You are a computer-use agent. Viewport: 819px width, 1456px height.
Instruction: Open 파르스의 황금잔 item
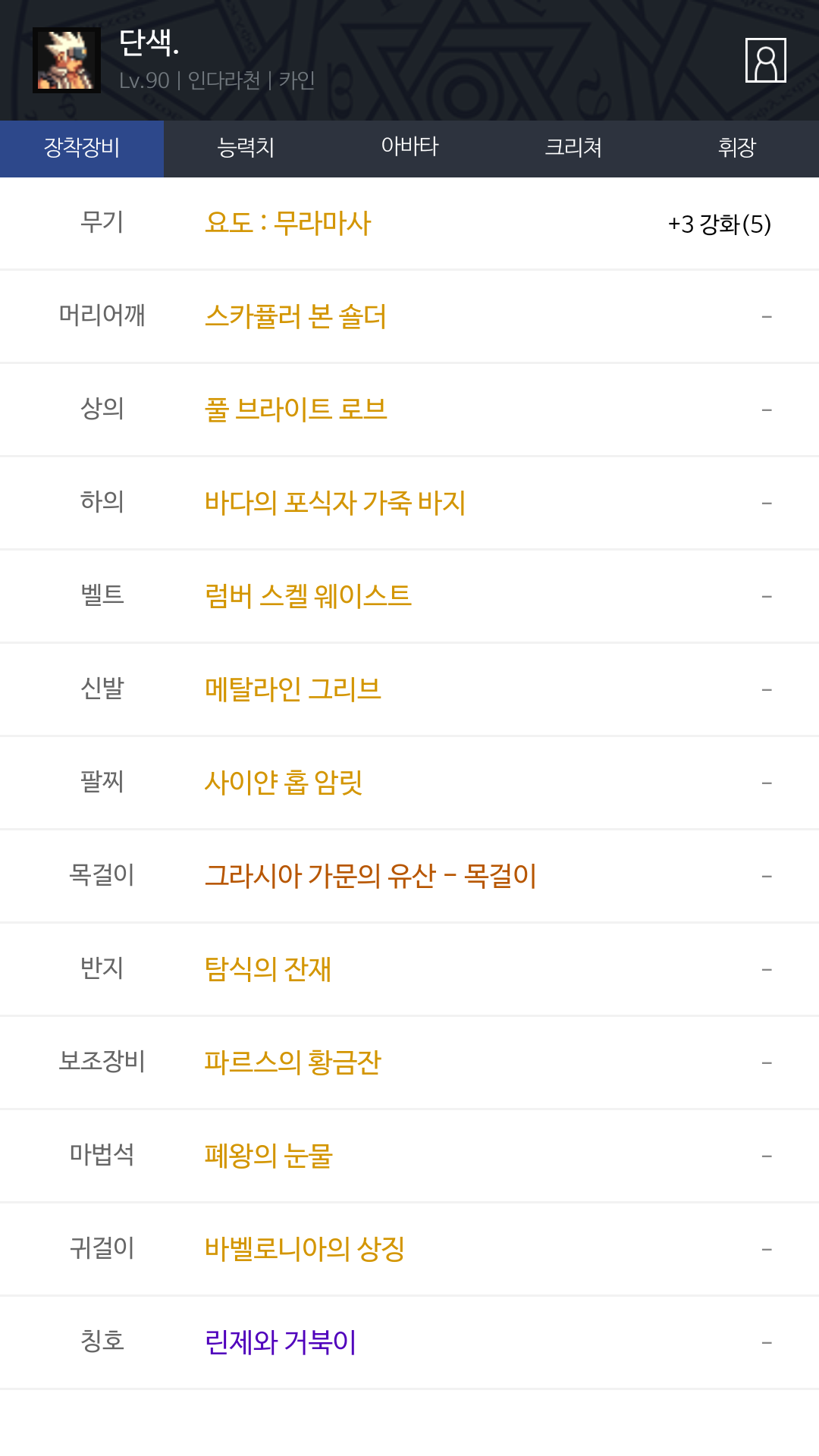click(293, 1062)
